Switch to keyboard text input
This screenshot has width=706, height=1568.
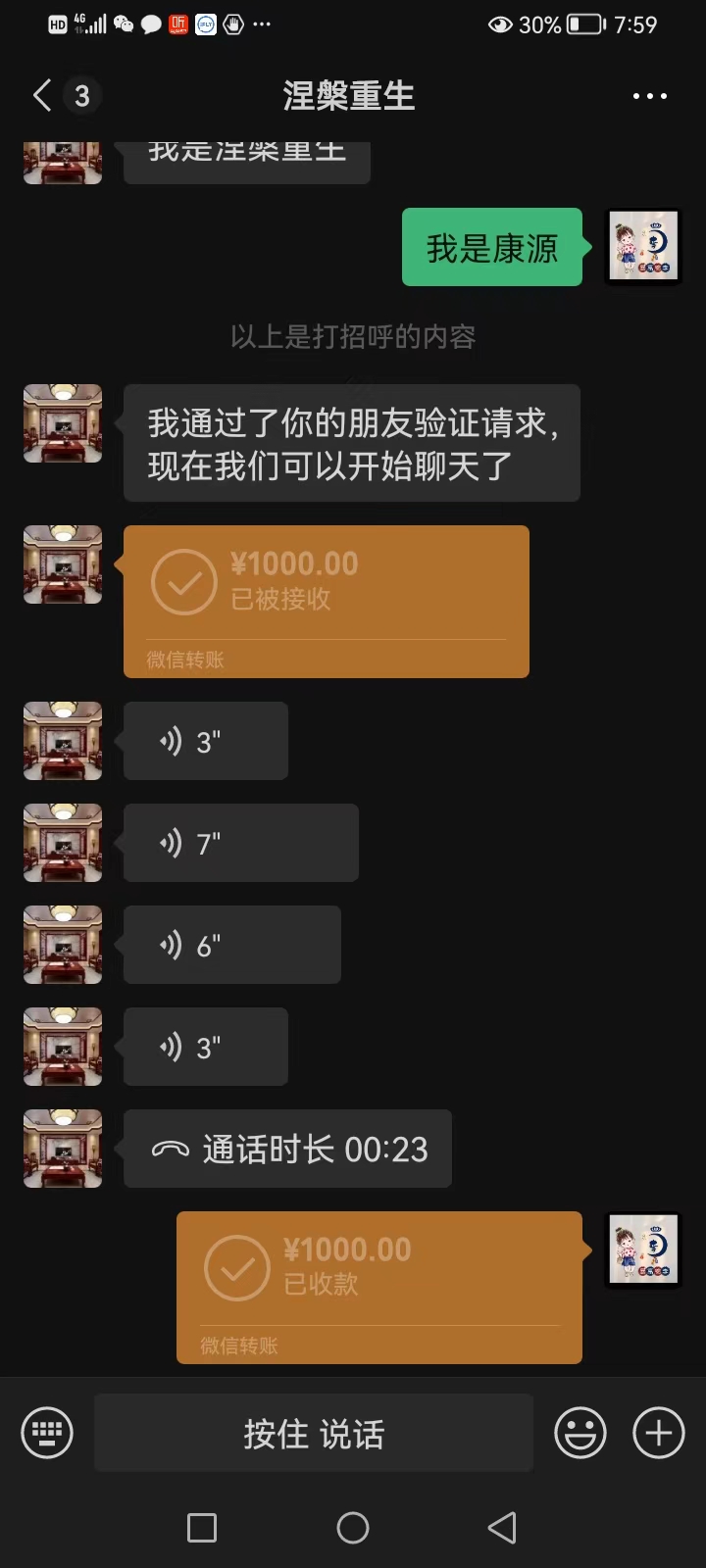(47, 1434)
